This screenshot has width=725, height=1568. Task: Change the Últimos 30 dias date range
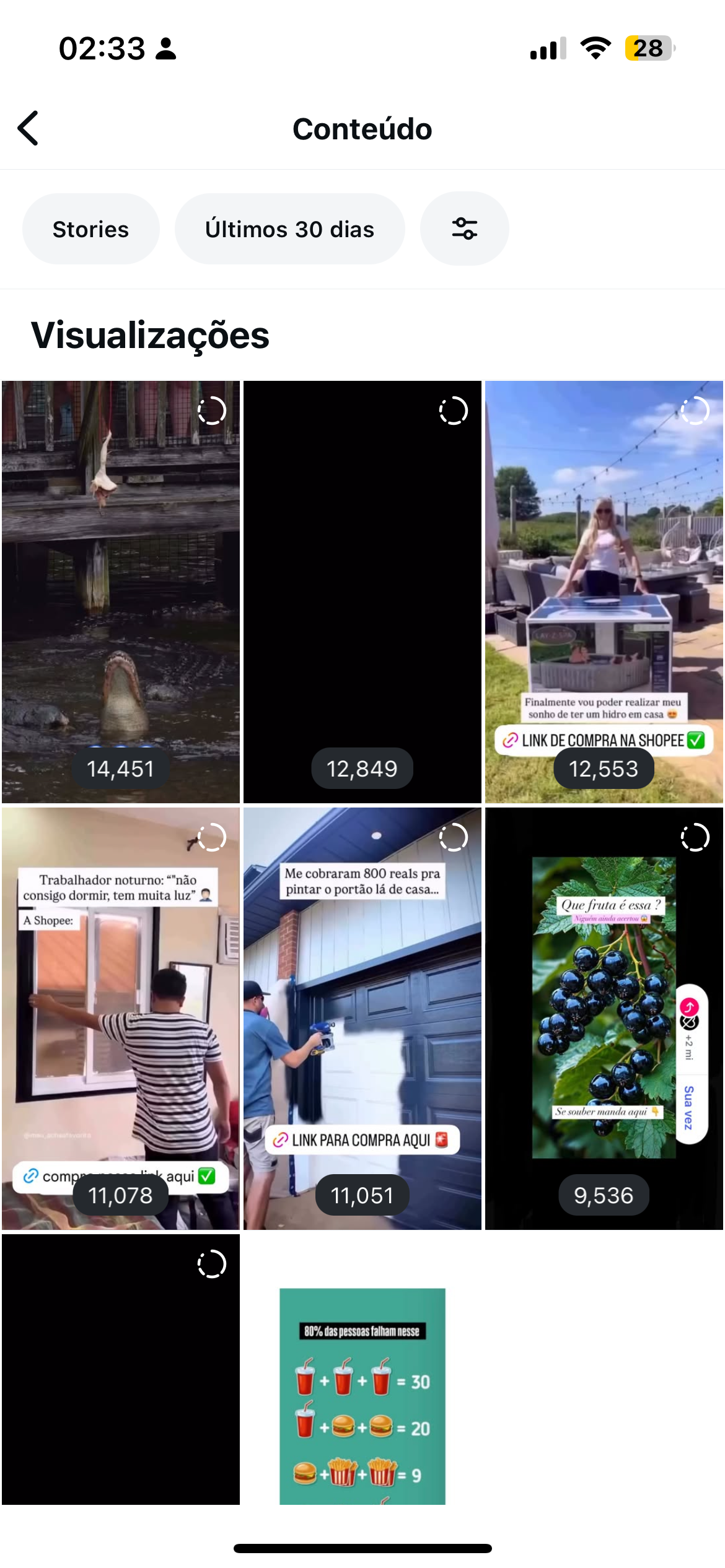pos(289,229)
